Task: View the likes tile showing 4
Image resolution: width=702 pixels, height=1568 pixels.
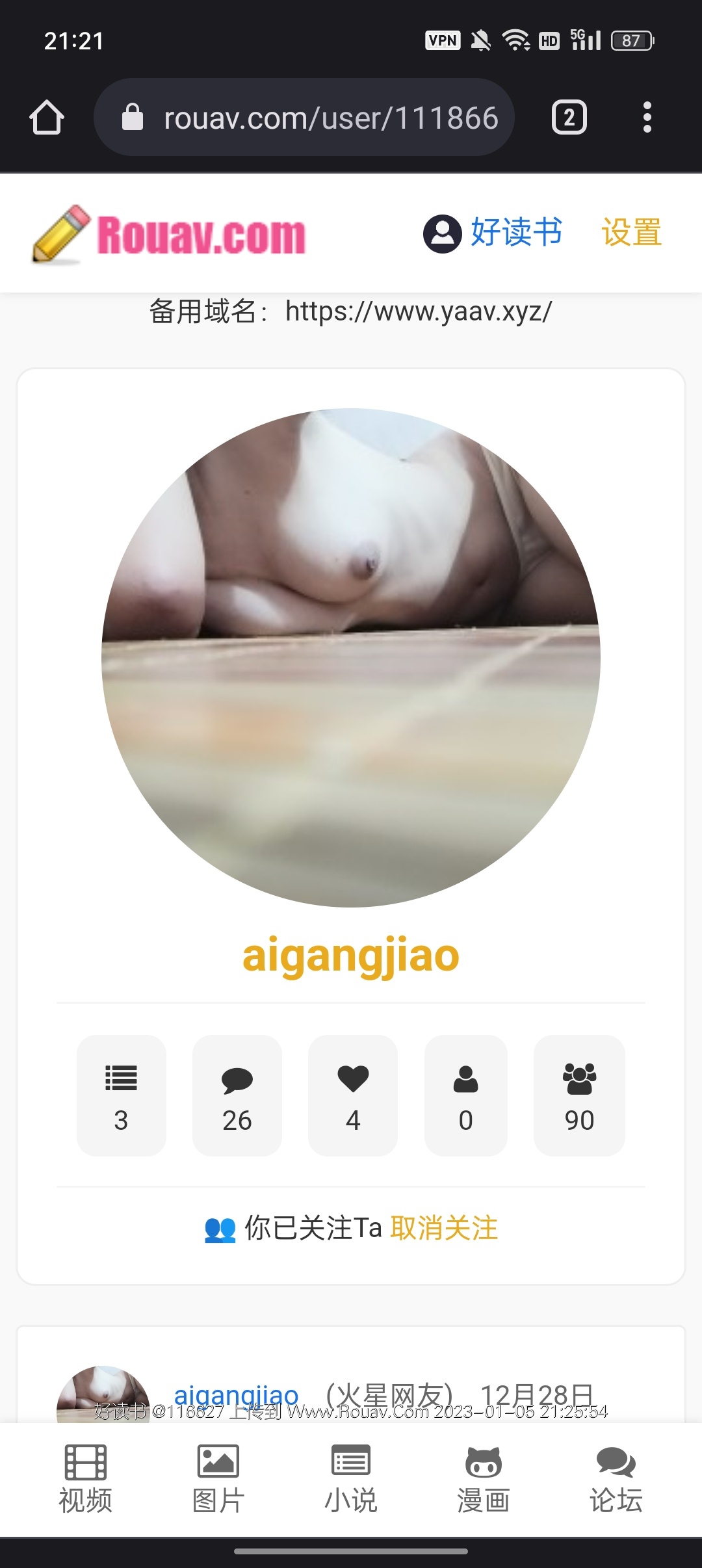Action: (353, 1095)
